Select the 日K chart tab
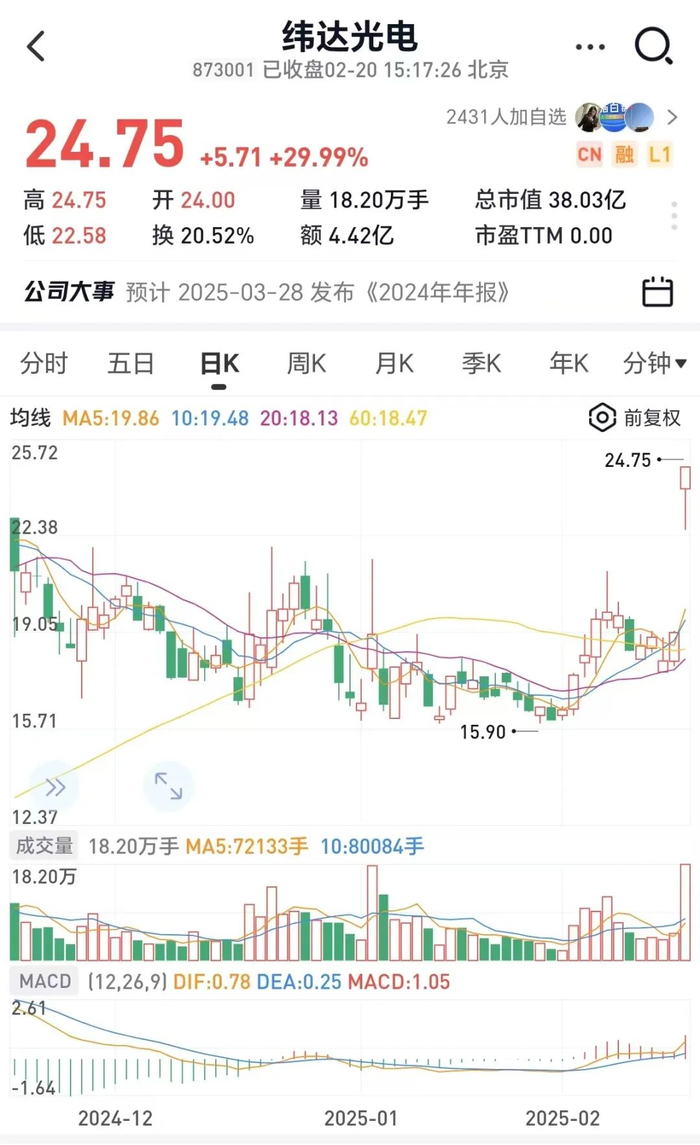 click(219, 363)
